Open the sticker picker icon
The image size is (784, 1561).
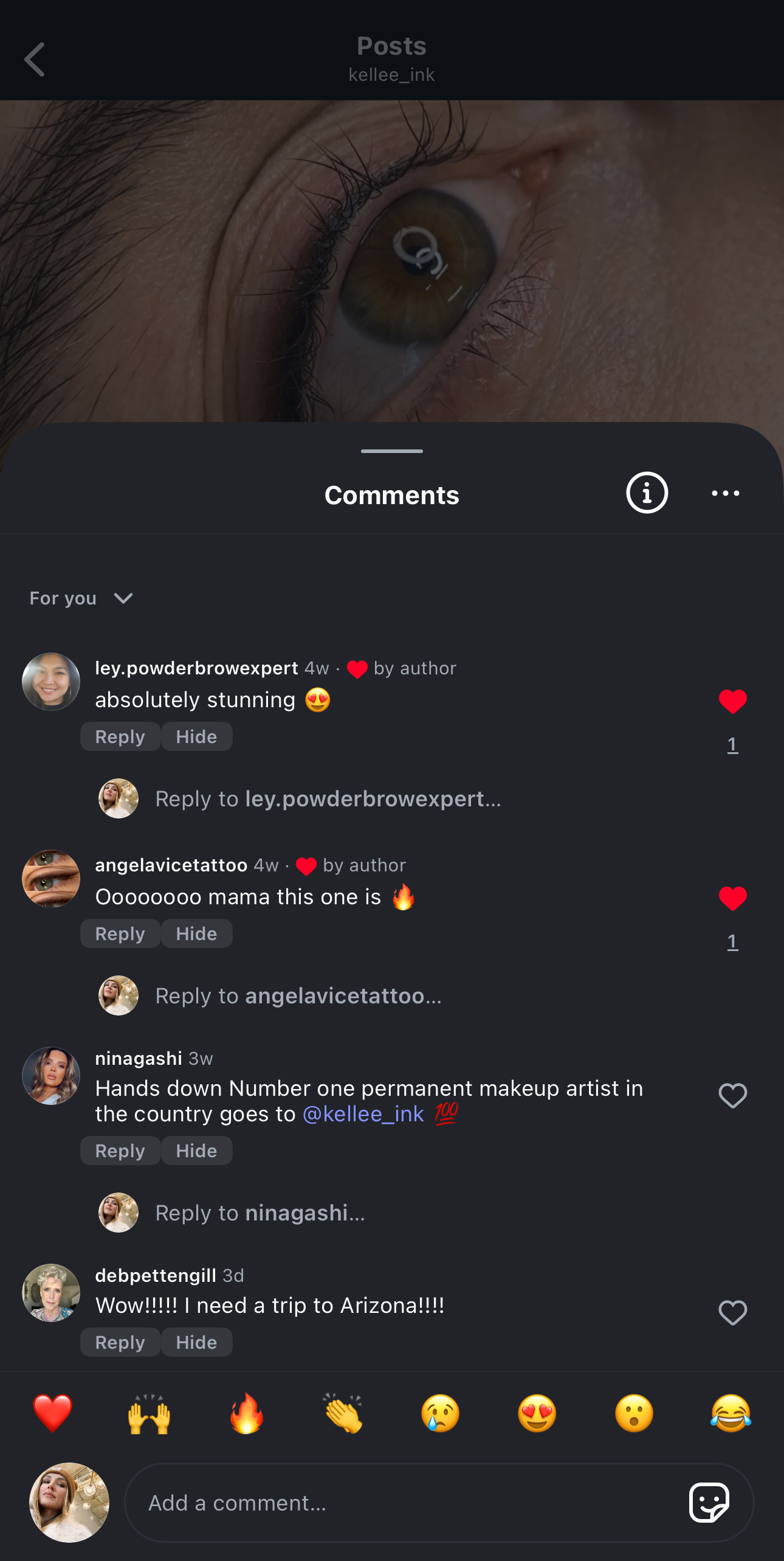(x=709, y=1503)
